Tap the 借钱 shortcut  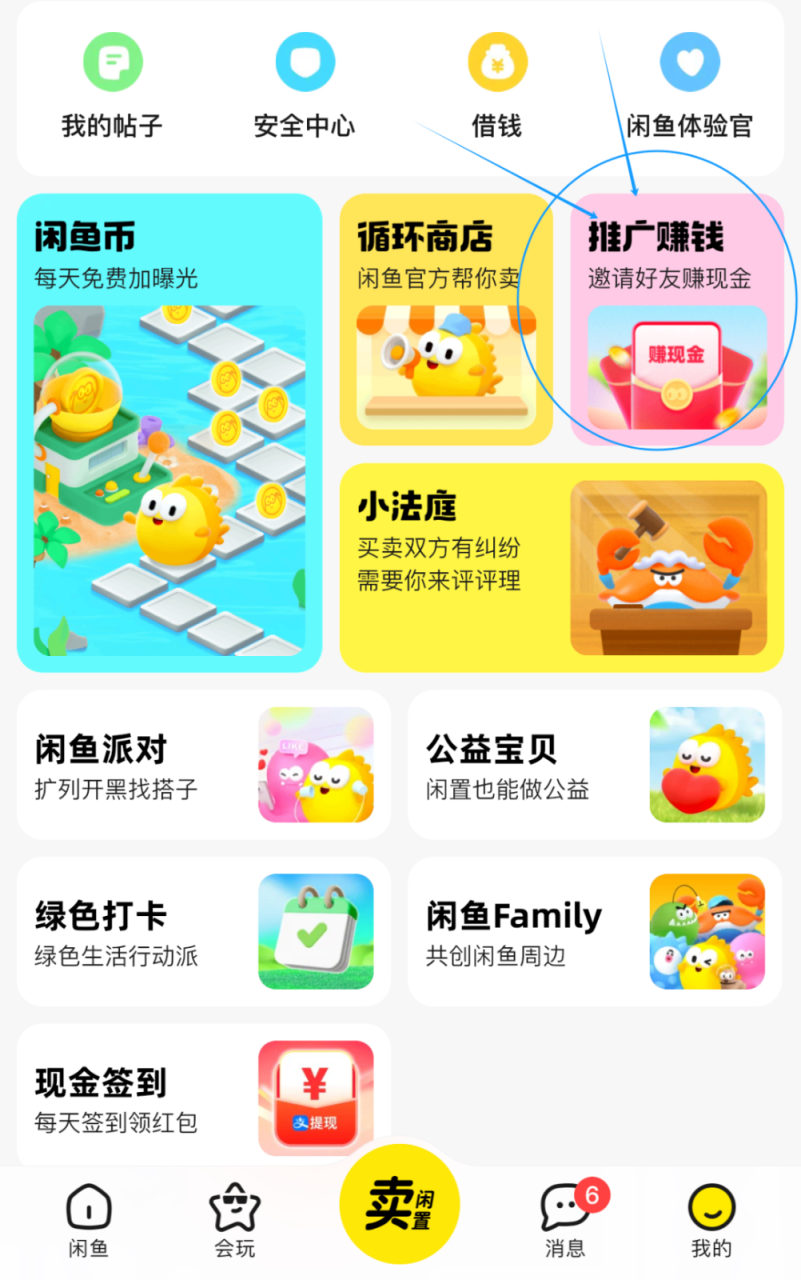tap(497, 85)
